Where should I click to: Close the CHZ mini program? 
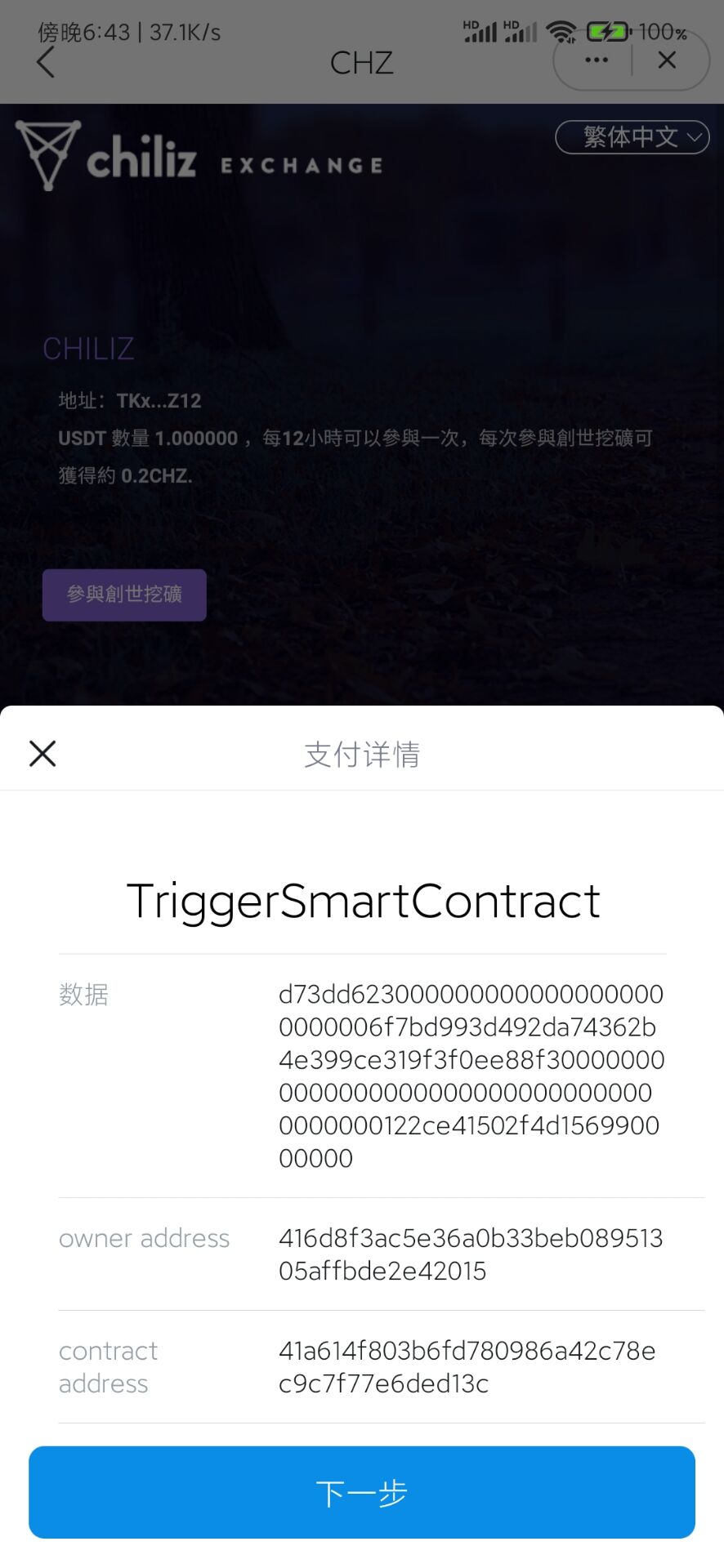[667, 60]
